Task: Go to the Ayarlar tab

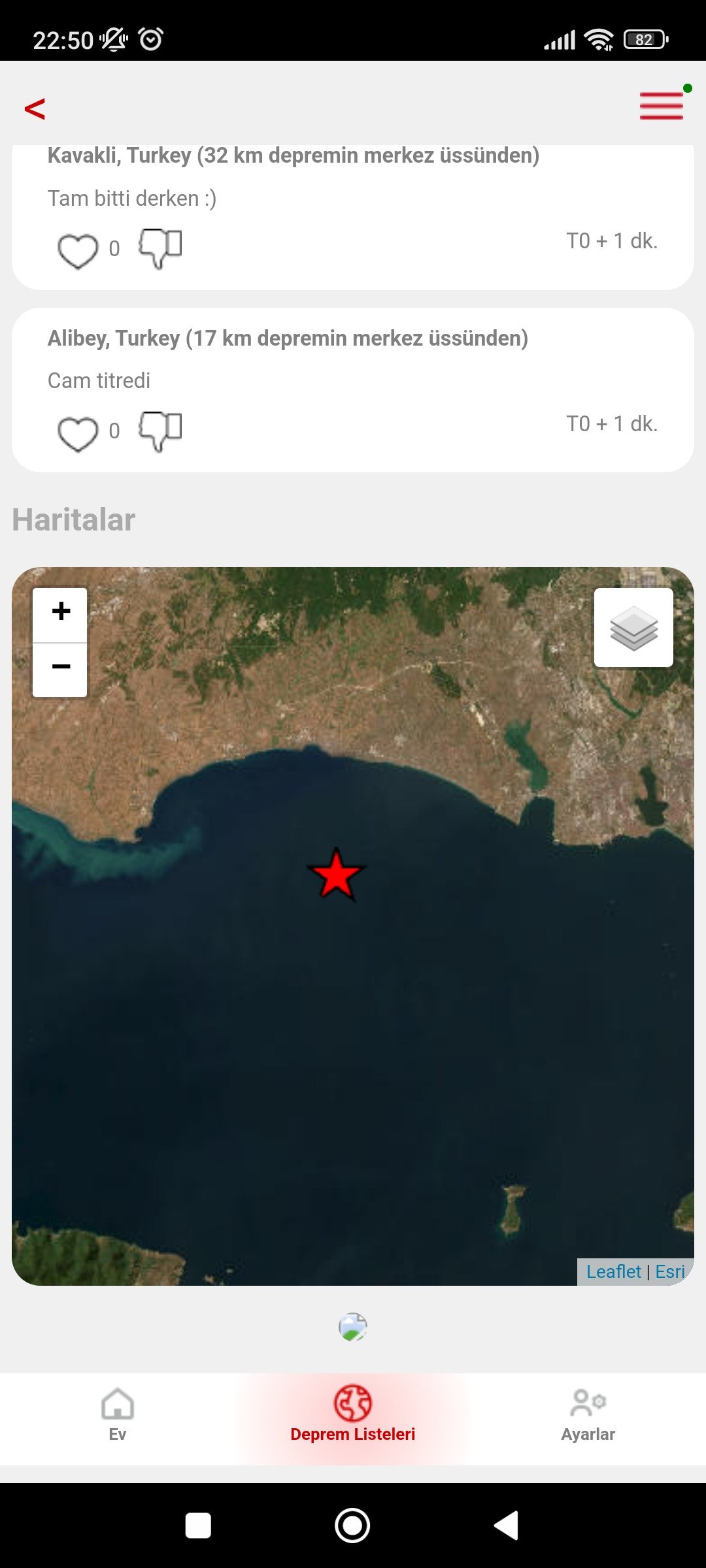Action: click(x=588, y=1414)
